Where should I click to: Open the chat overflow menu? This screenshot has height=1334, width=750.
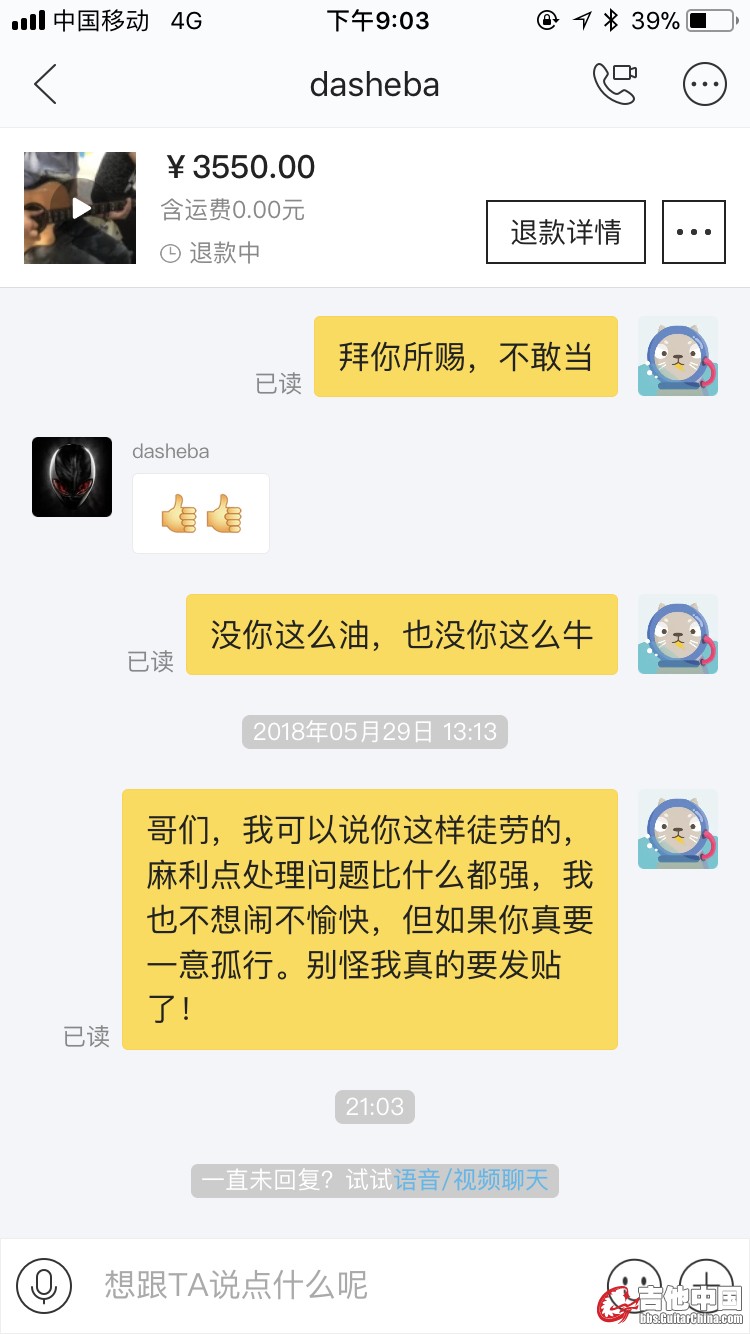704,85
